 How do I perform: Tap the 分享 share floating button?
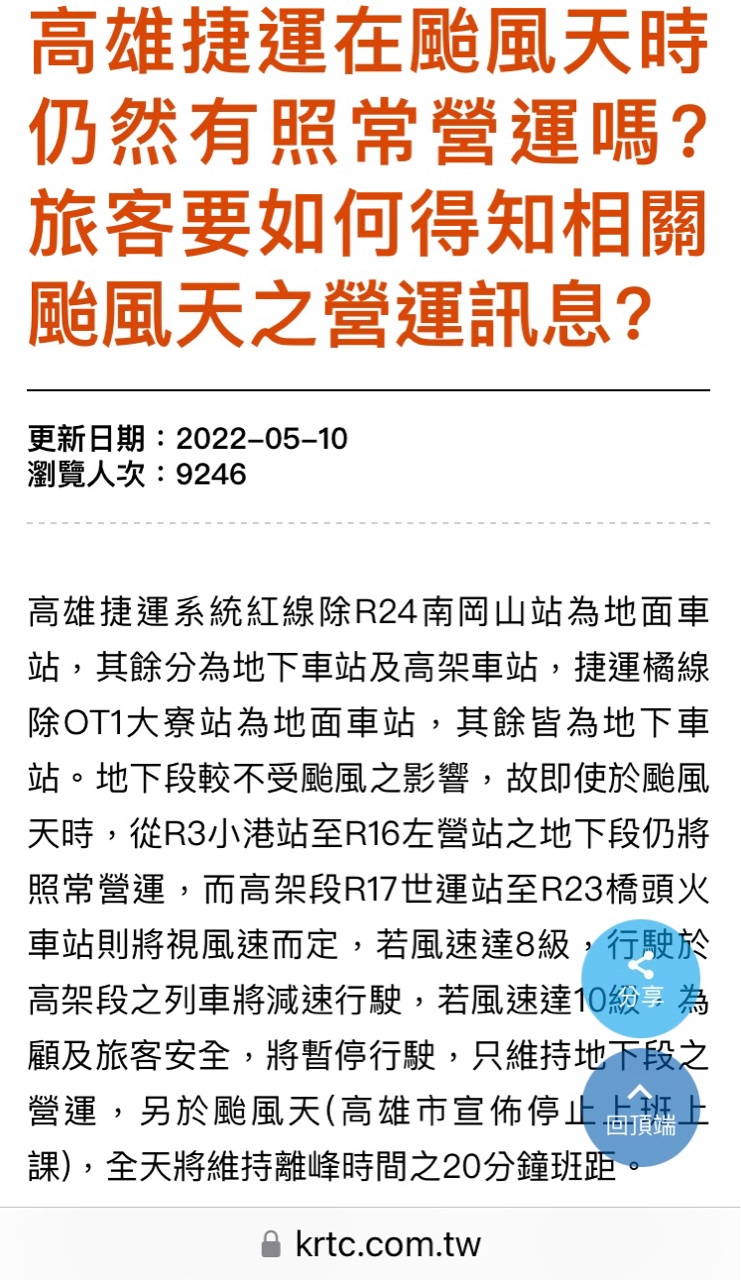[640, 979]
